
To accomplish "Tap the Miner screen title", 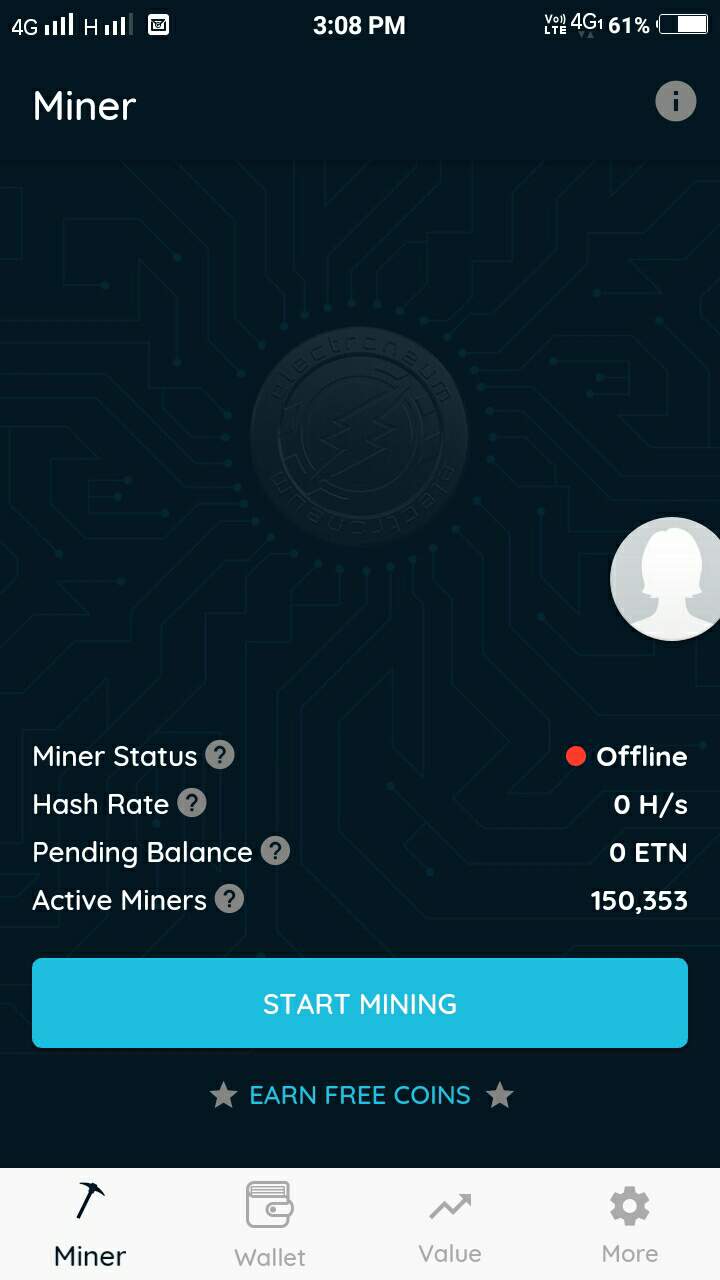I will 84,106.
